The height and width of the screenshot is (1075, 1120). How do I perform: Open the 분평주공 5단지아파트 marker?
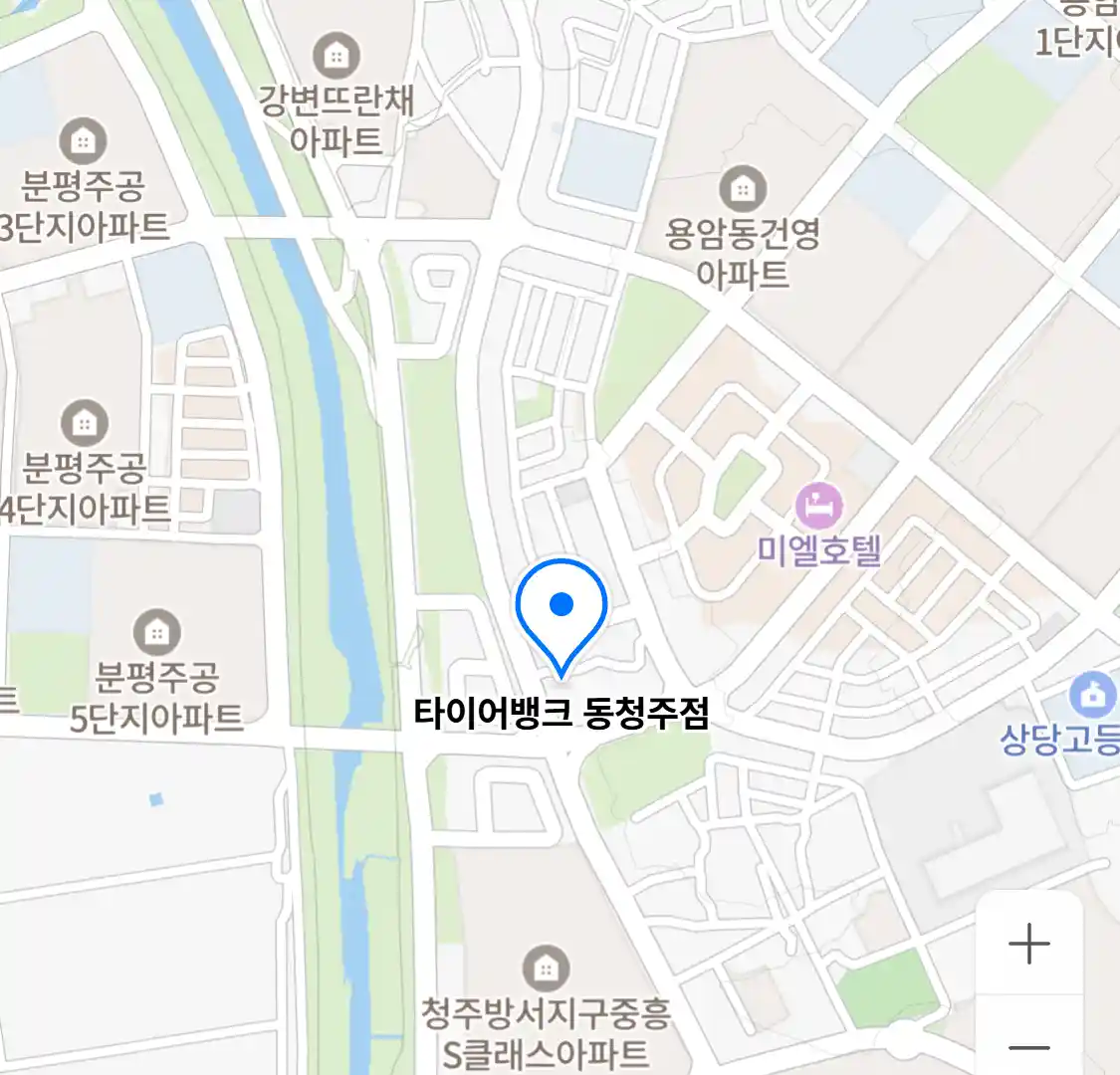[x=156, y=633]
